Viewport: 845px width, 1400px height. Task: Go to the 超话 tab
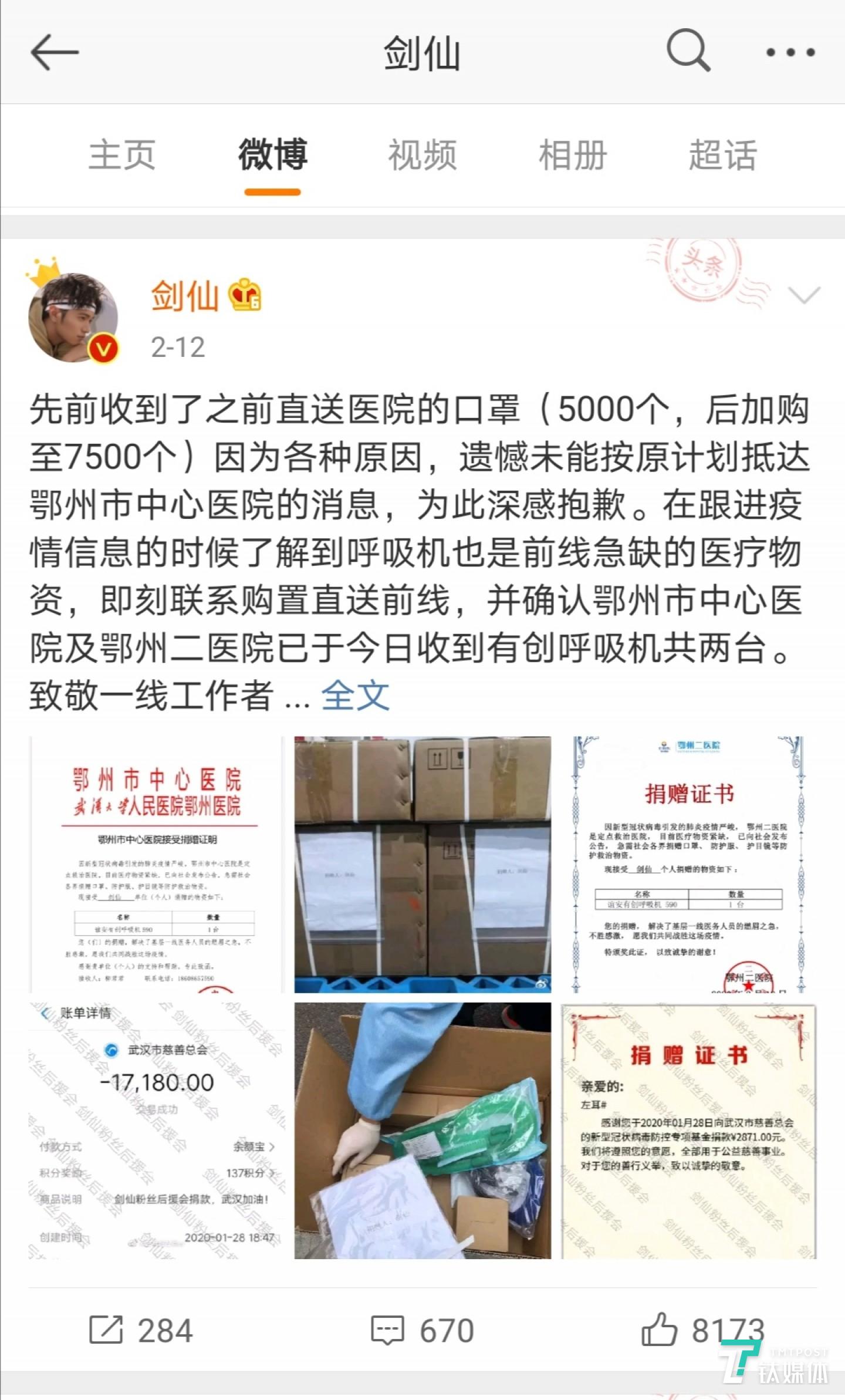[722, 155]
